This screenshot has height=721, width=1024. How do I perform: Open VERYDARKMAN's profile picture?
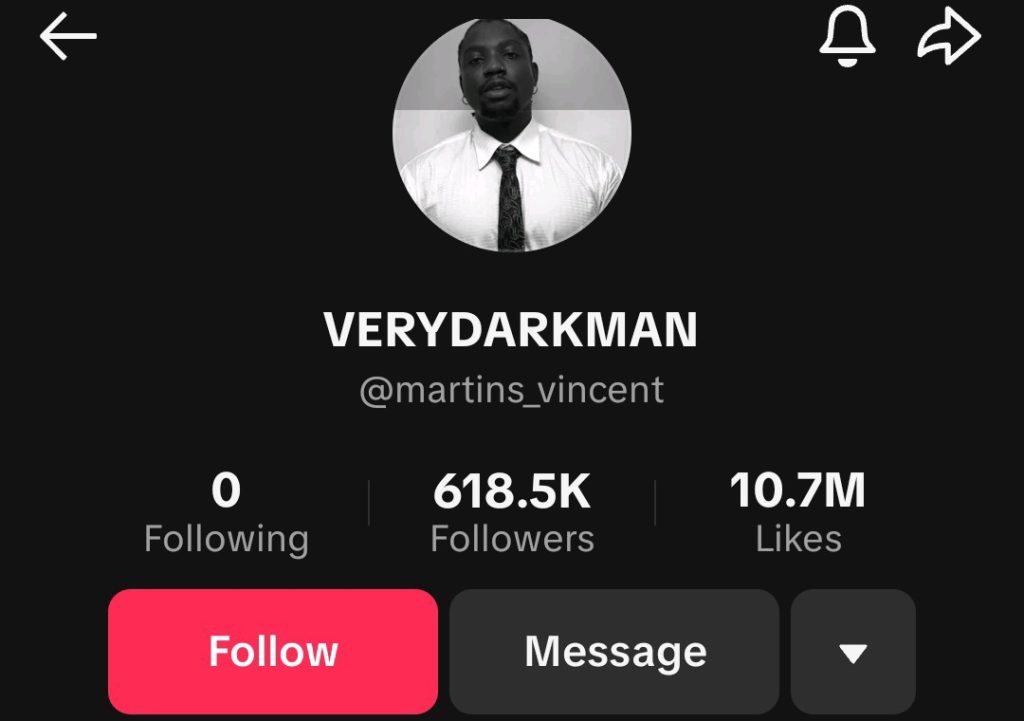pos(512,133)
